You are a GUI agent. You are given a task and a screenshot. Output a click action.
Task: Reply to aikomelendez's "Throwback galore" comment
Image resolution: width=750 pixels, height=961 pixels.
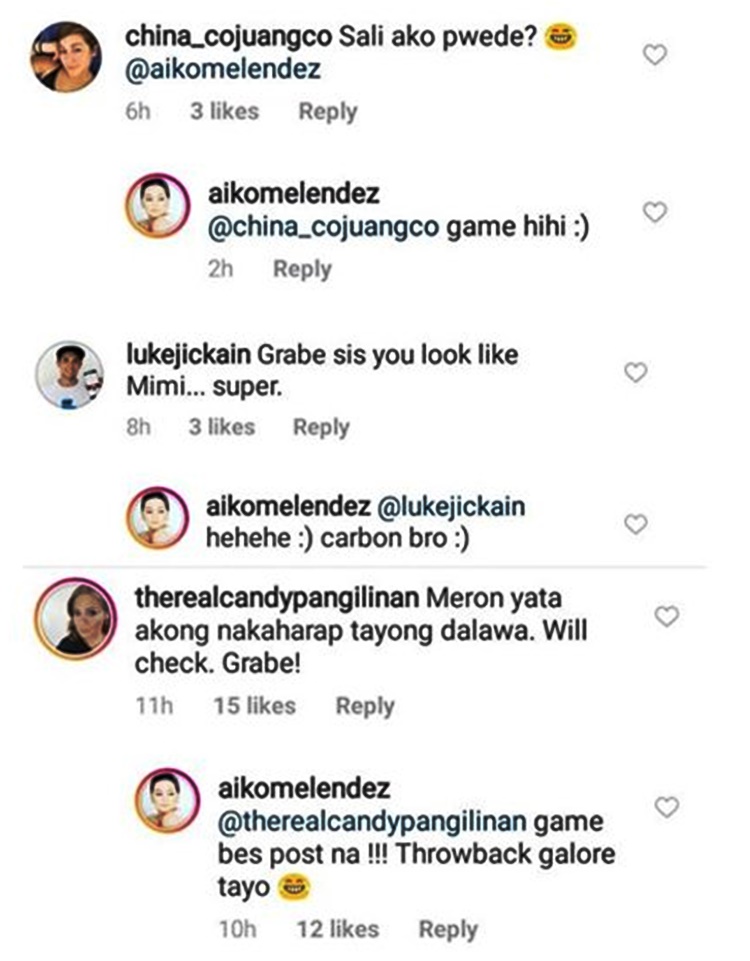click(x=447, y=929)
